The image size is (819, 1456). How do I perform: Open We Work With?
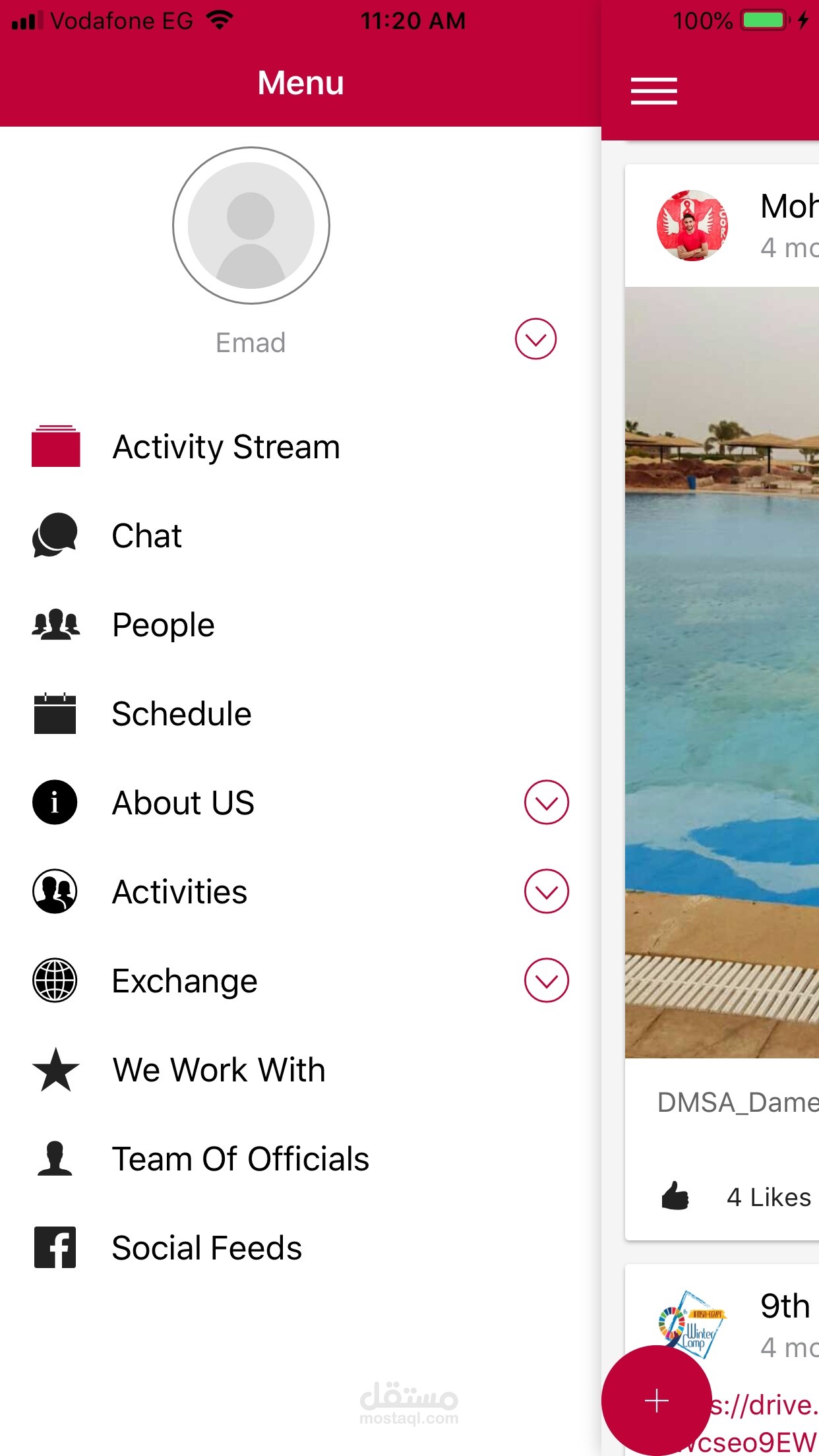point(218,1070)
